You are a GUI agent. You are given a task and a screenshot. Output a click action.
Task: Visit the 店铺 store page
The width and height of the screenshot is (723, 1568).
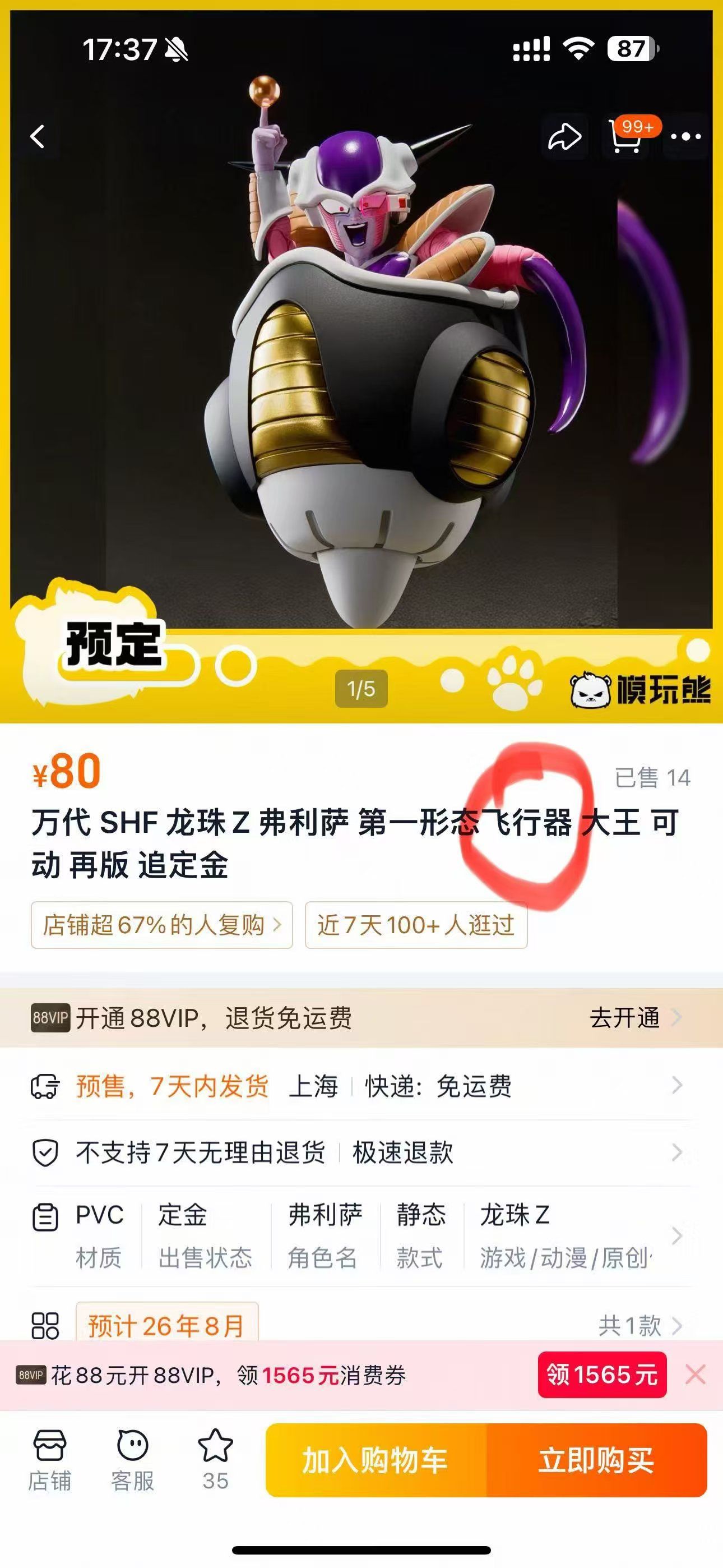(49, 1460)
